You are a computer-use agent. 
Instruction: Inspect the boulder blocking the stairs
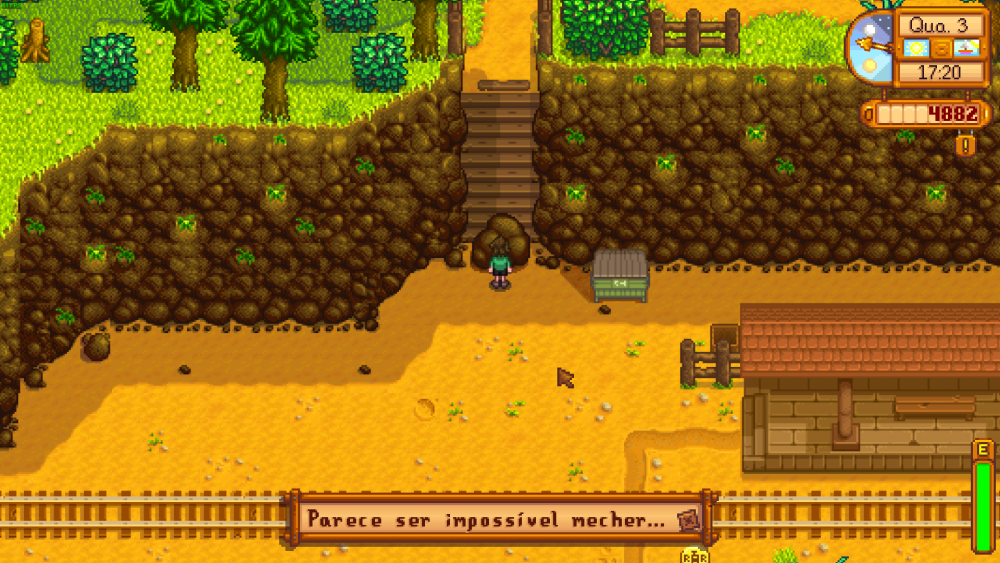coord(499,236)
